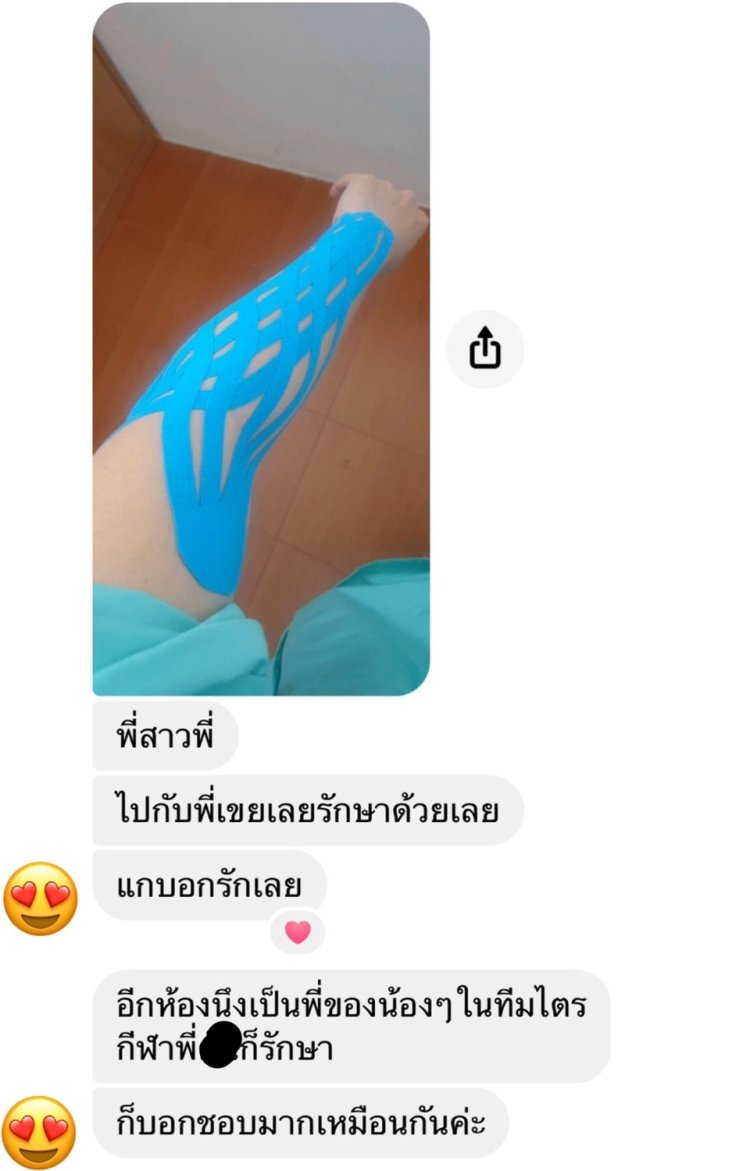This screenshot has height=1171, width=750.
Task: Share the blue taped arm photo
Action: click(x=484, y=349)
